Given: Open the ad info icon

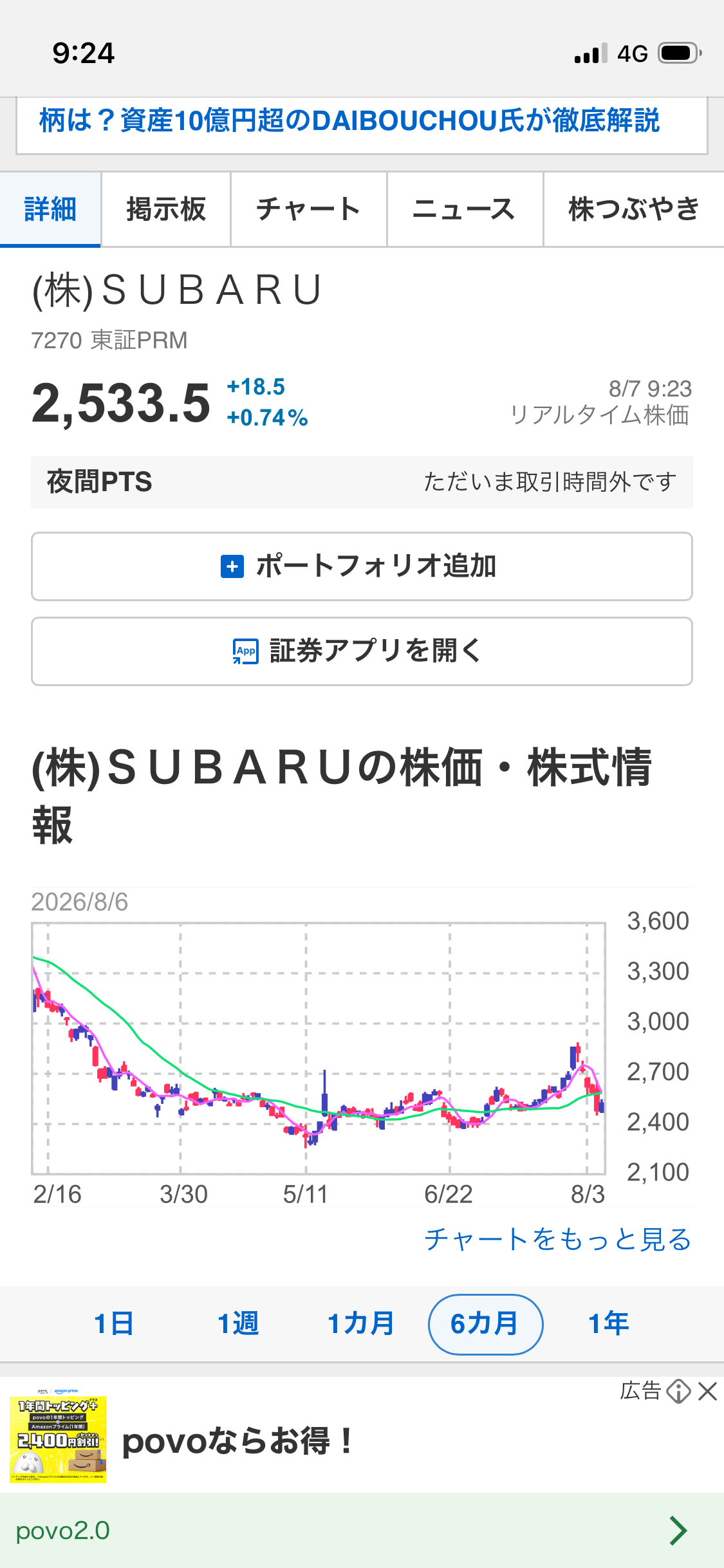Looking at the screenshot, I should pyautogui.click(x=678, y=1392).
